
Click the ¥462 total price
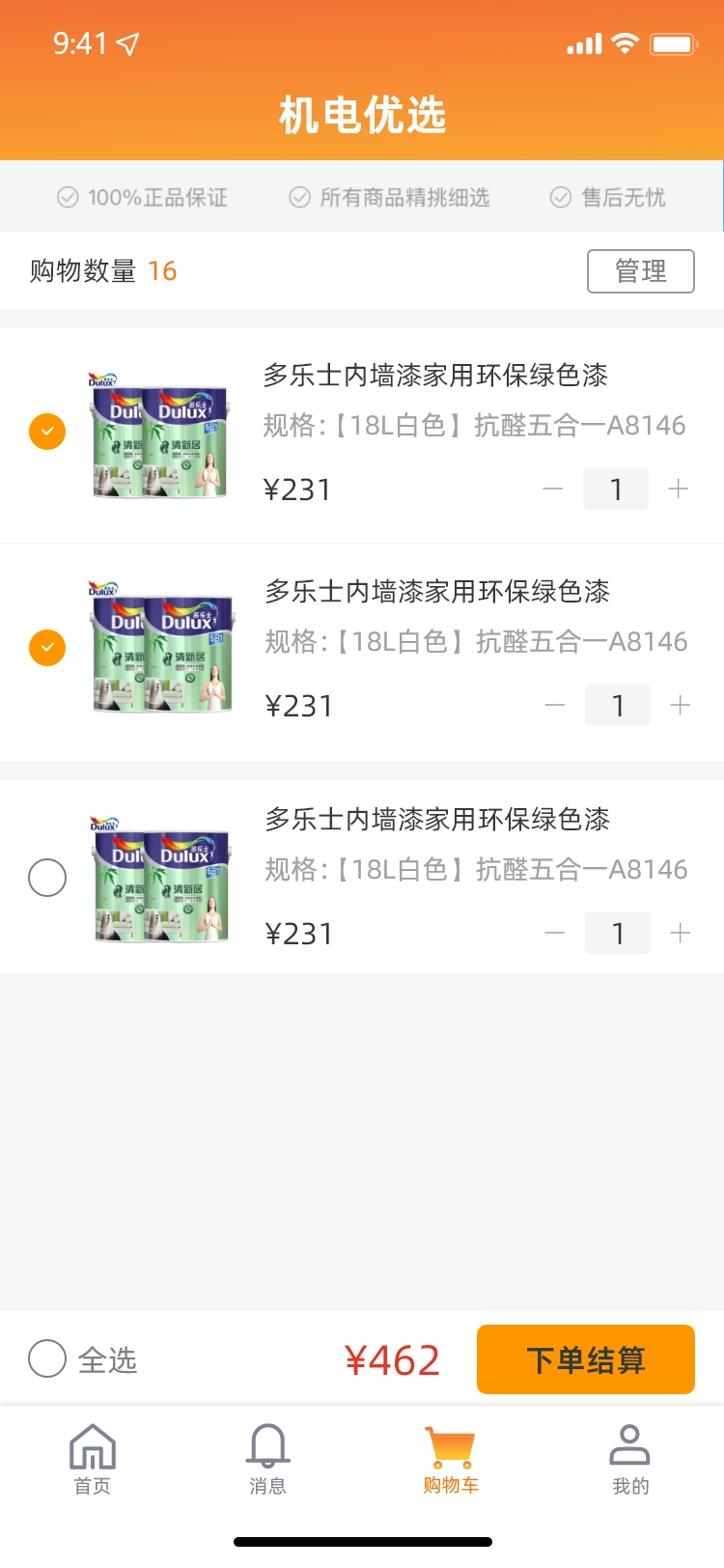[x=395, y=1358]
